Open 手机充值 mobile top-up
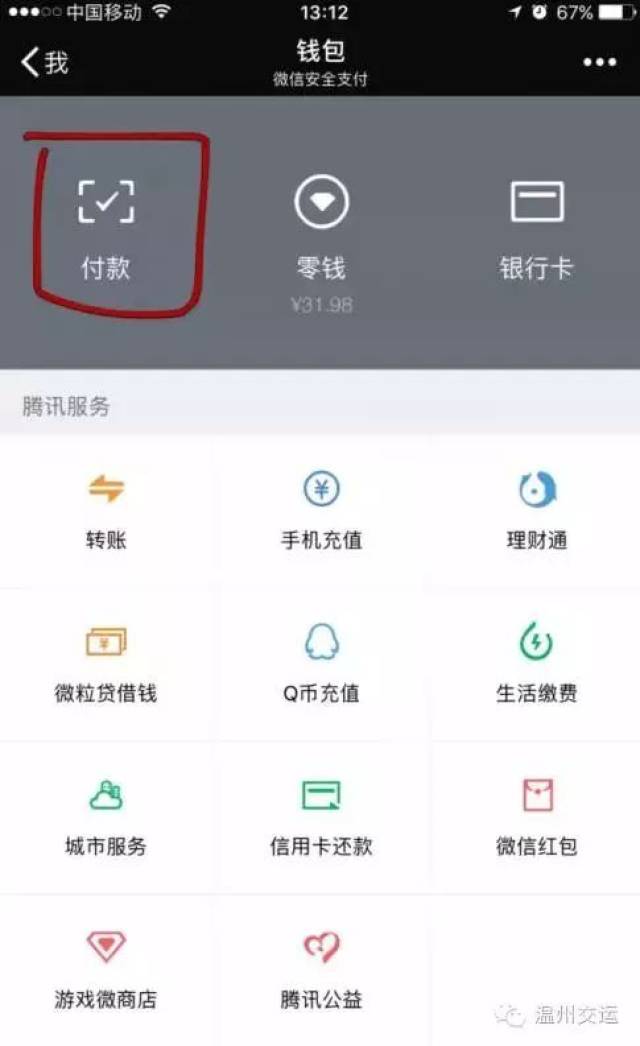 321,512
